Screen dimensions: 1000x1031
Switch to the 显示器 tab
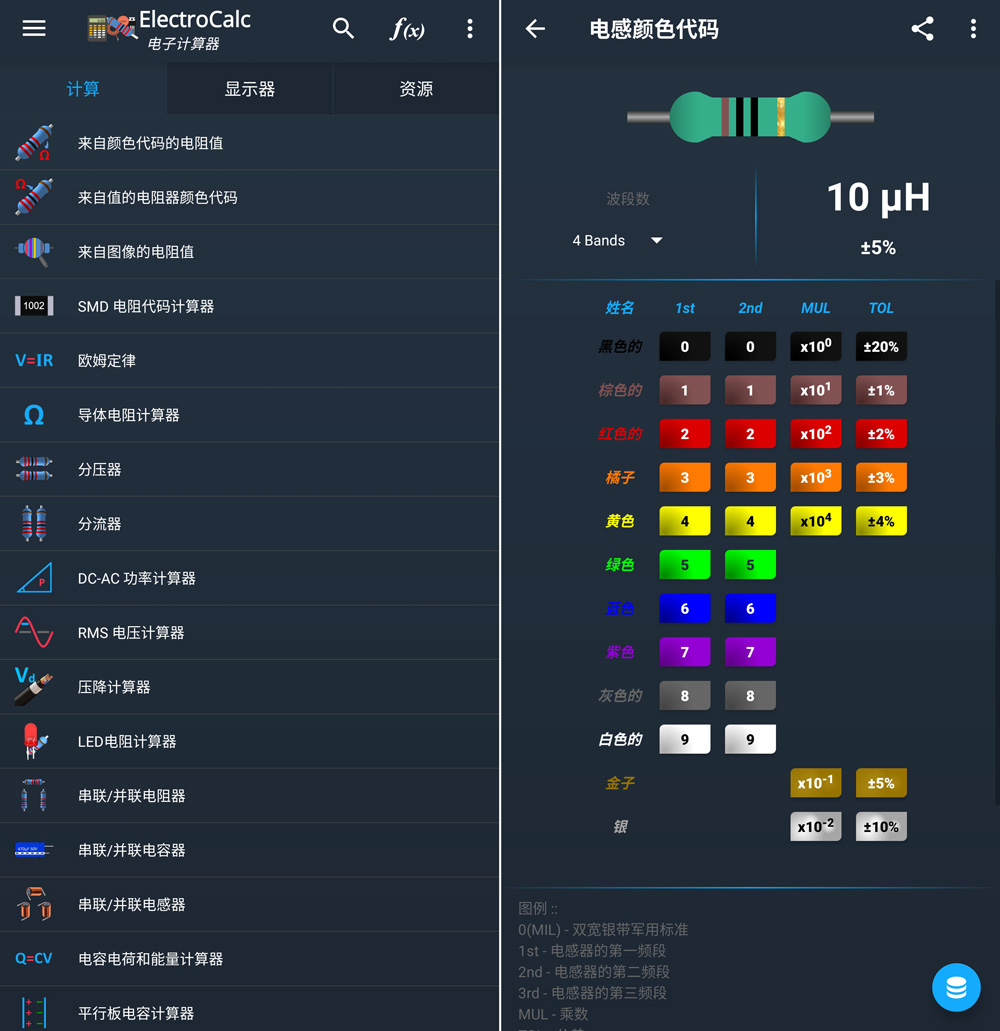(249, 89)
